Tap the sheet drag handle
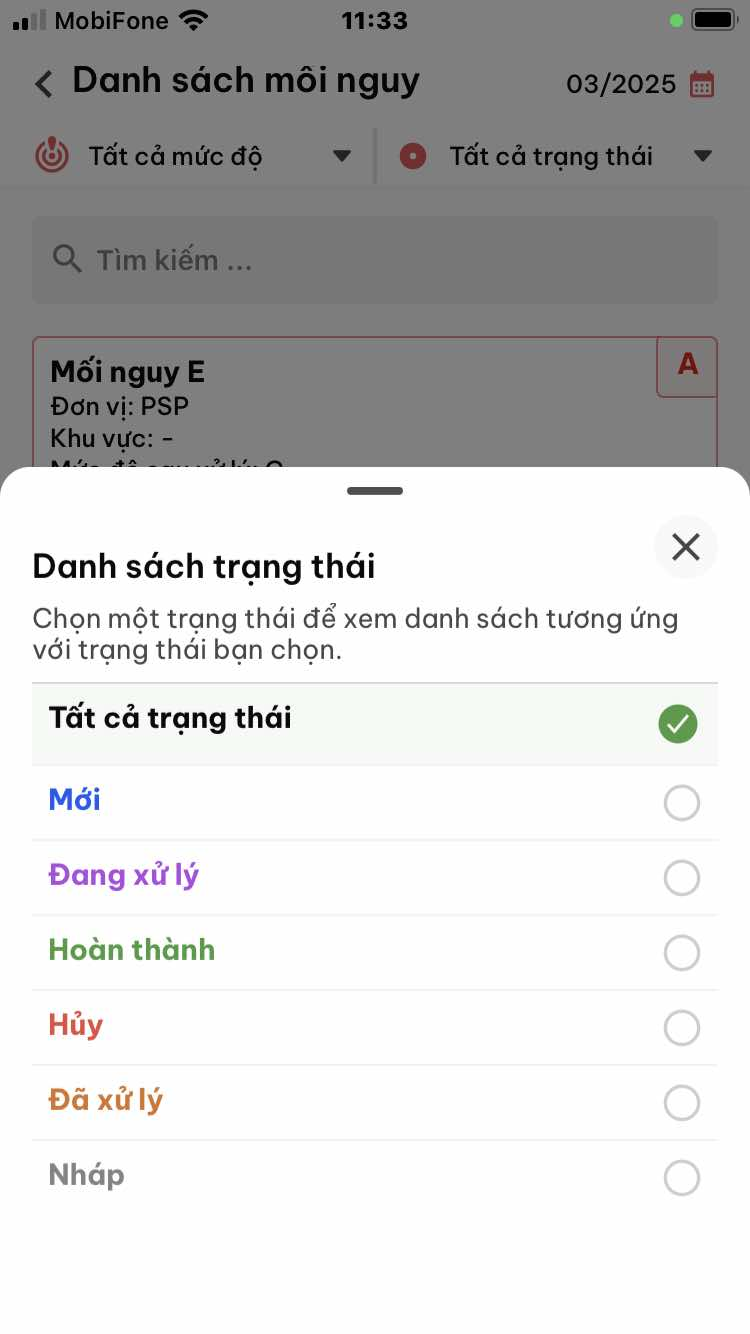Image resolution: width=750 pixels, height=1334 pixels. tap(375, 491)
